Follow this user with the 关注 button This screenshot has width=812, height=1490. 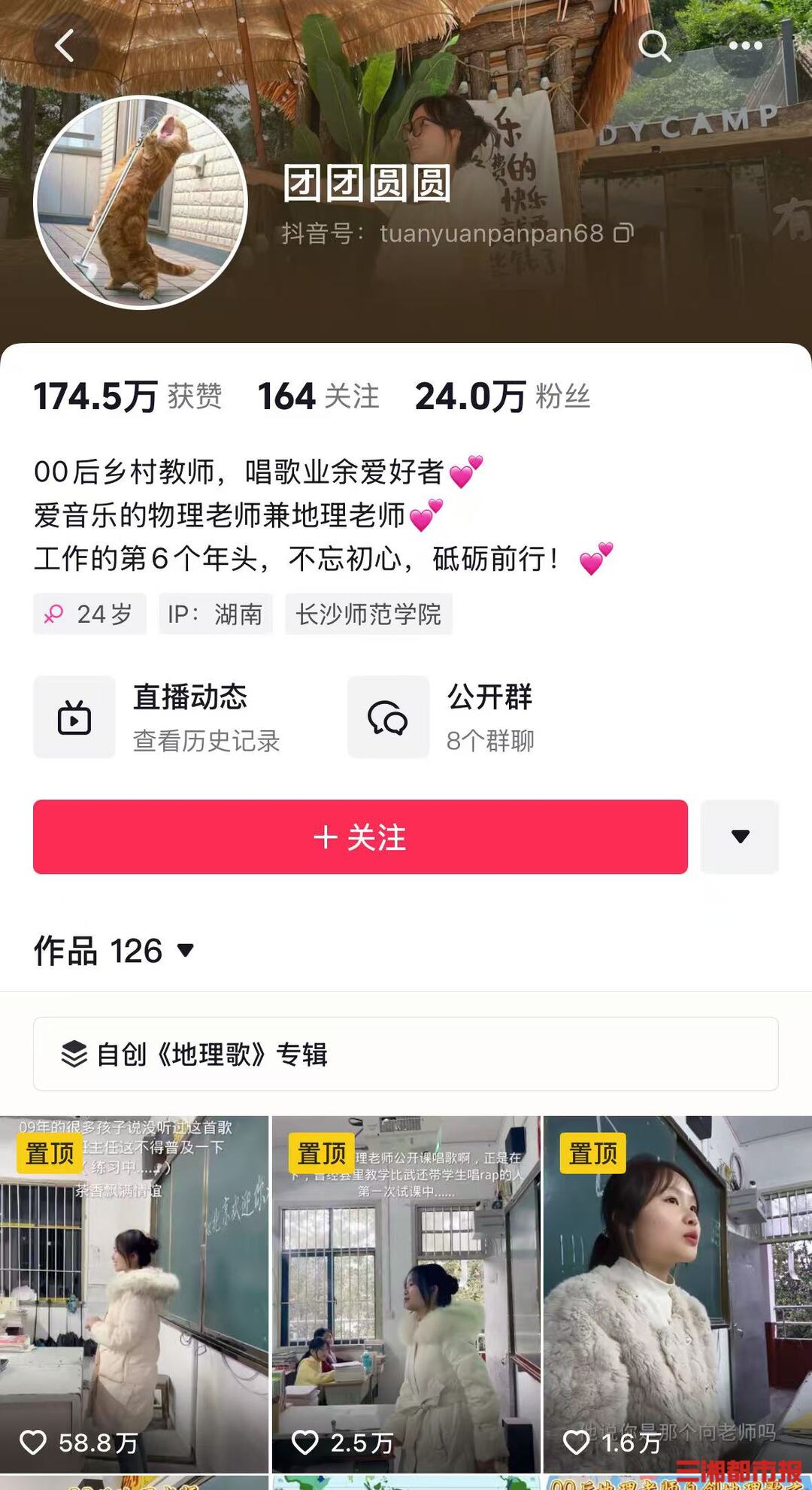point(360,837)
